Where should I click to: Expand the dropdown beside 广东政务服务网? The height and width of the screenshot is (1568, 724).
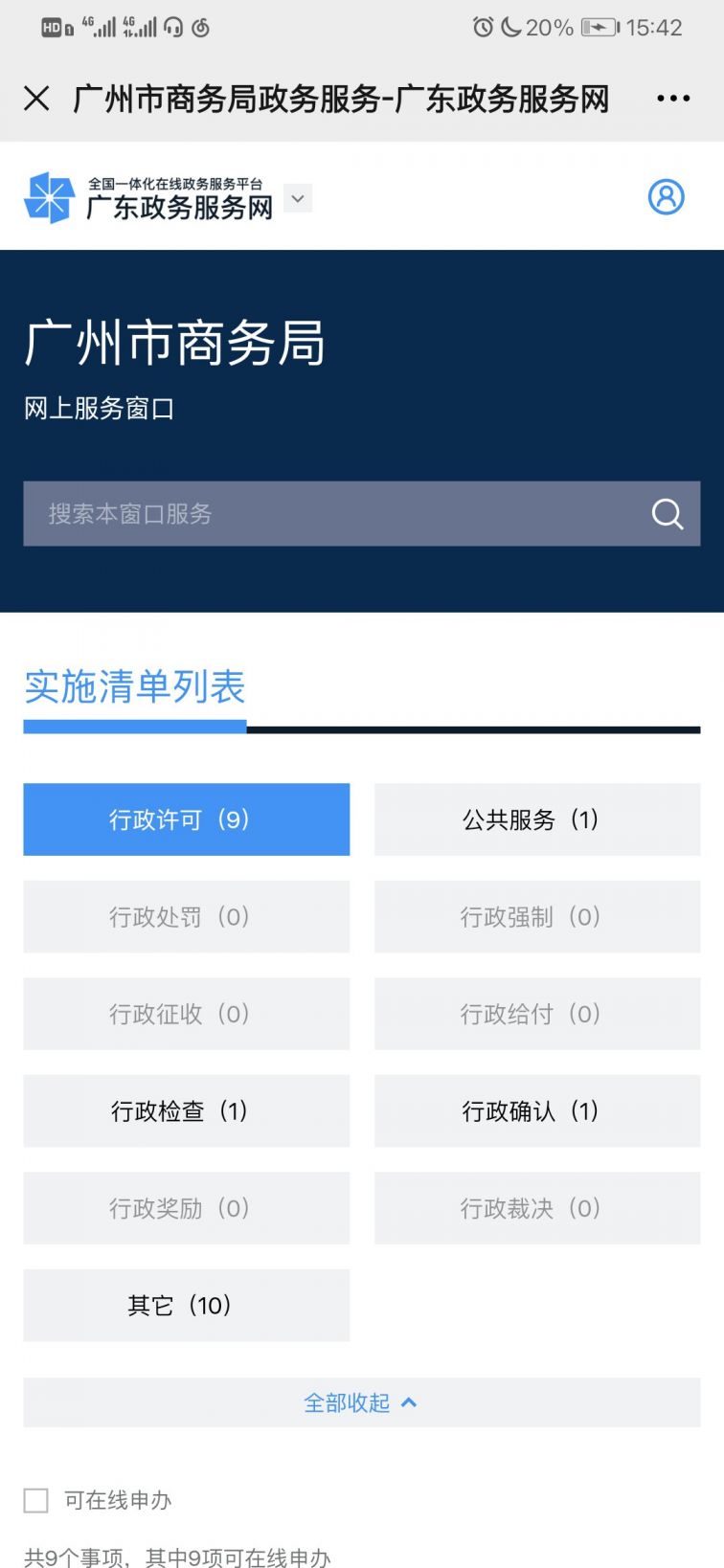[x=298, y=199]
